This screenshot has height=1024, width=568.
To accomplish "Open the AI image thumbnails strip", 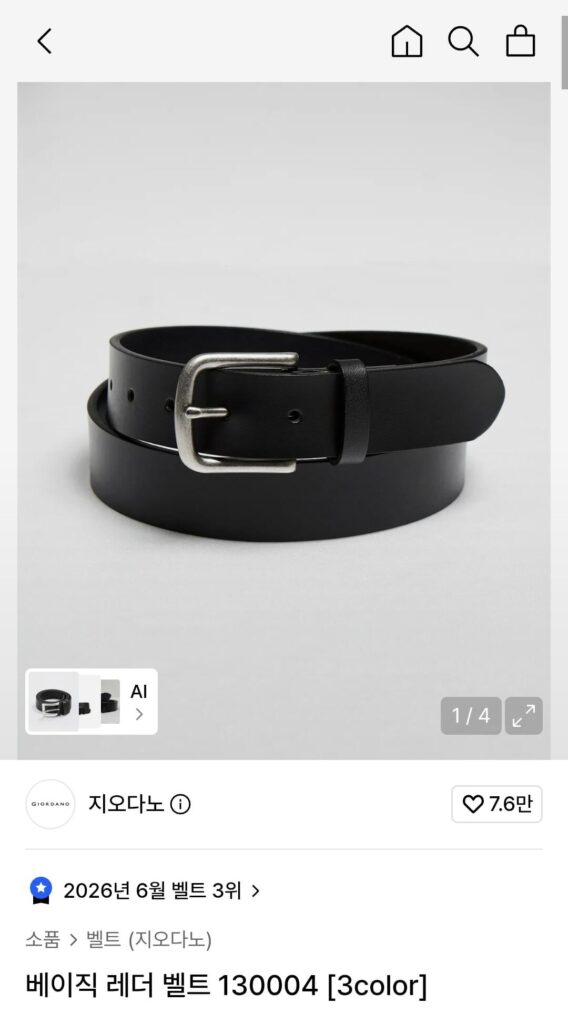I will [91, 701].
